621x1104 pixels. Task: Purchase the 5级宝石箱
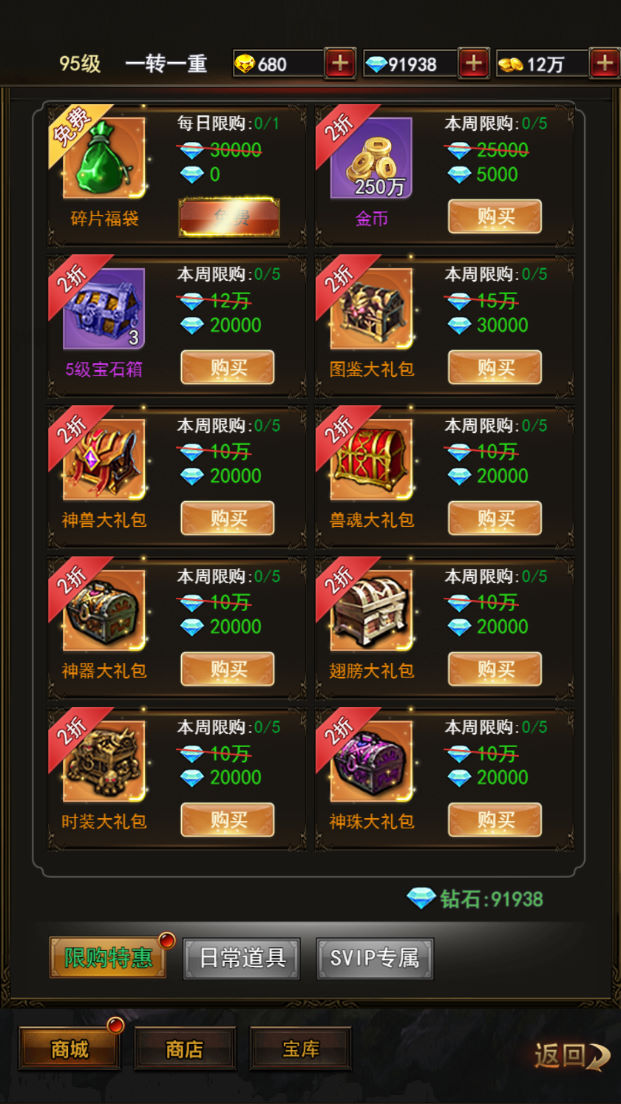(228, 367)
